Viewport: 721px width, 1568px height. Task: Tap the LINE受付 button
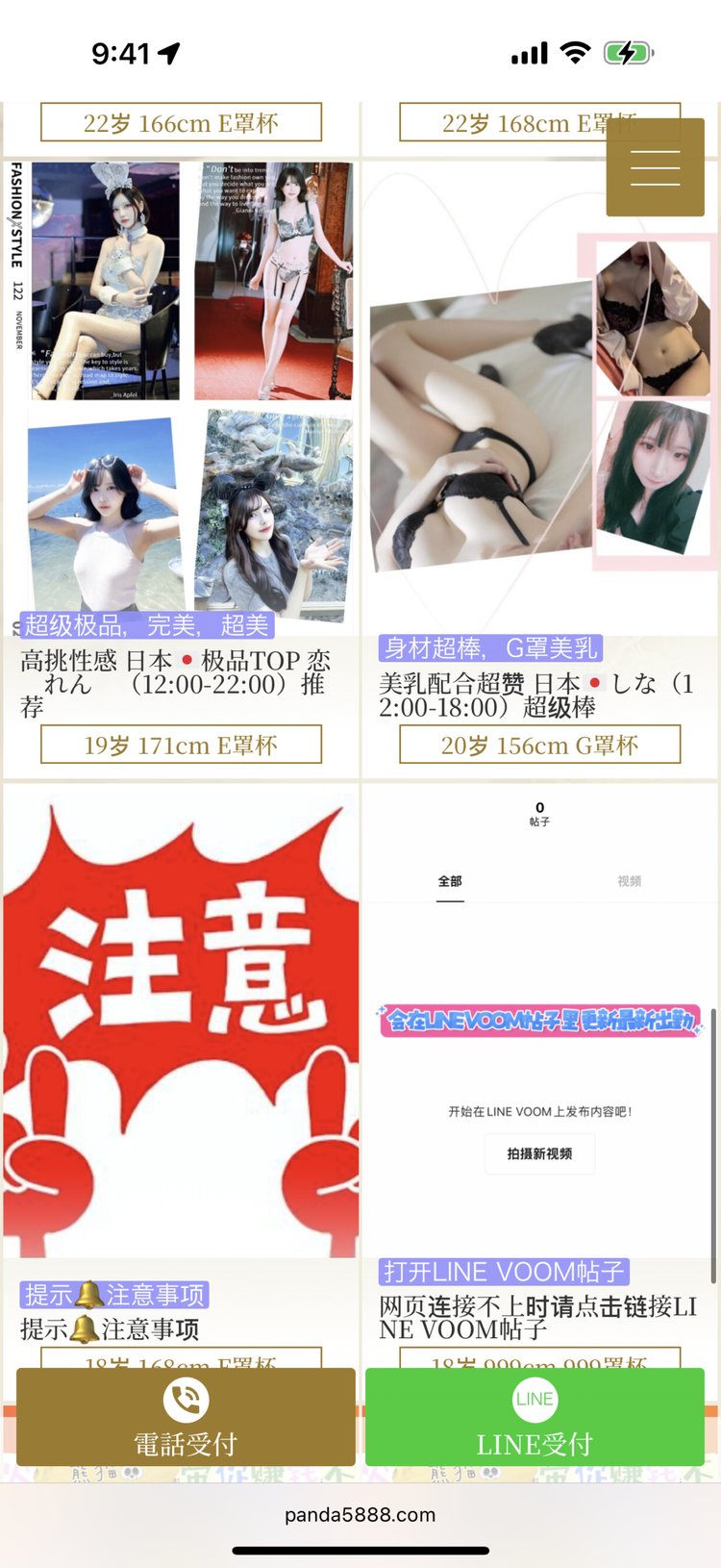(x=535, y=1416)
